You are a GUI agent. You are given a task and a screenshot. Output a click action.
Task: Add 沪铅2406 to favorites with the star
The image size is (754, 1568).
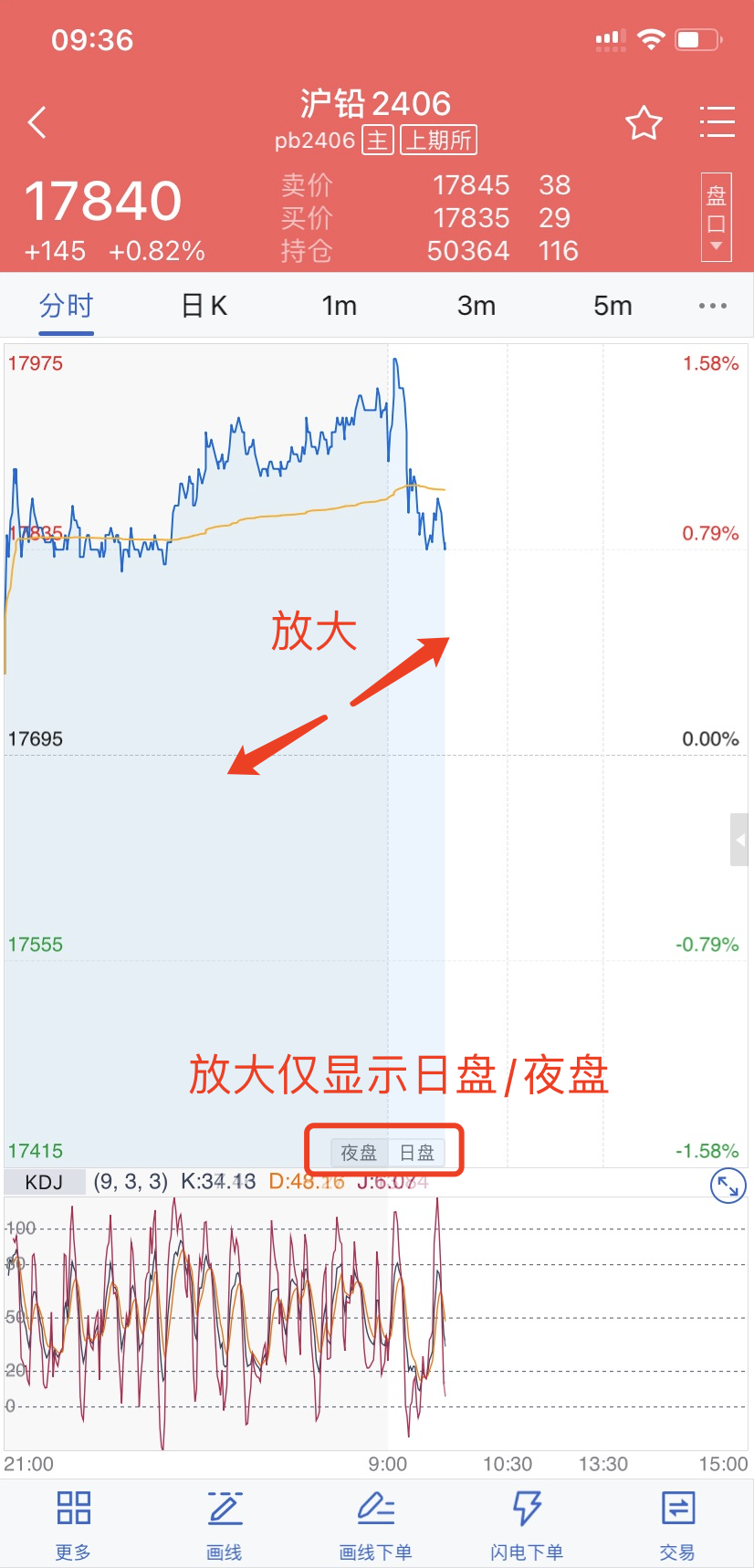[644, 122]
